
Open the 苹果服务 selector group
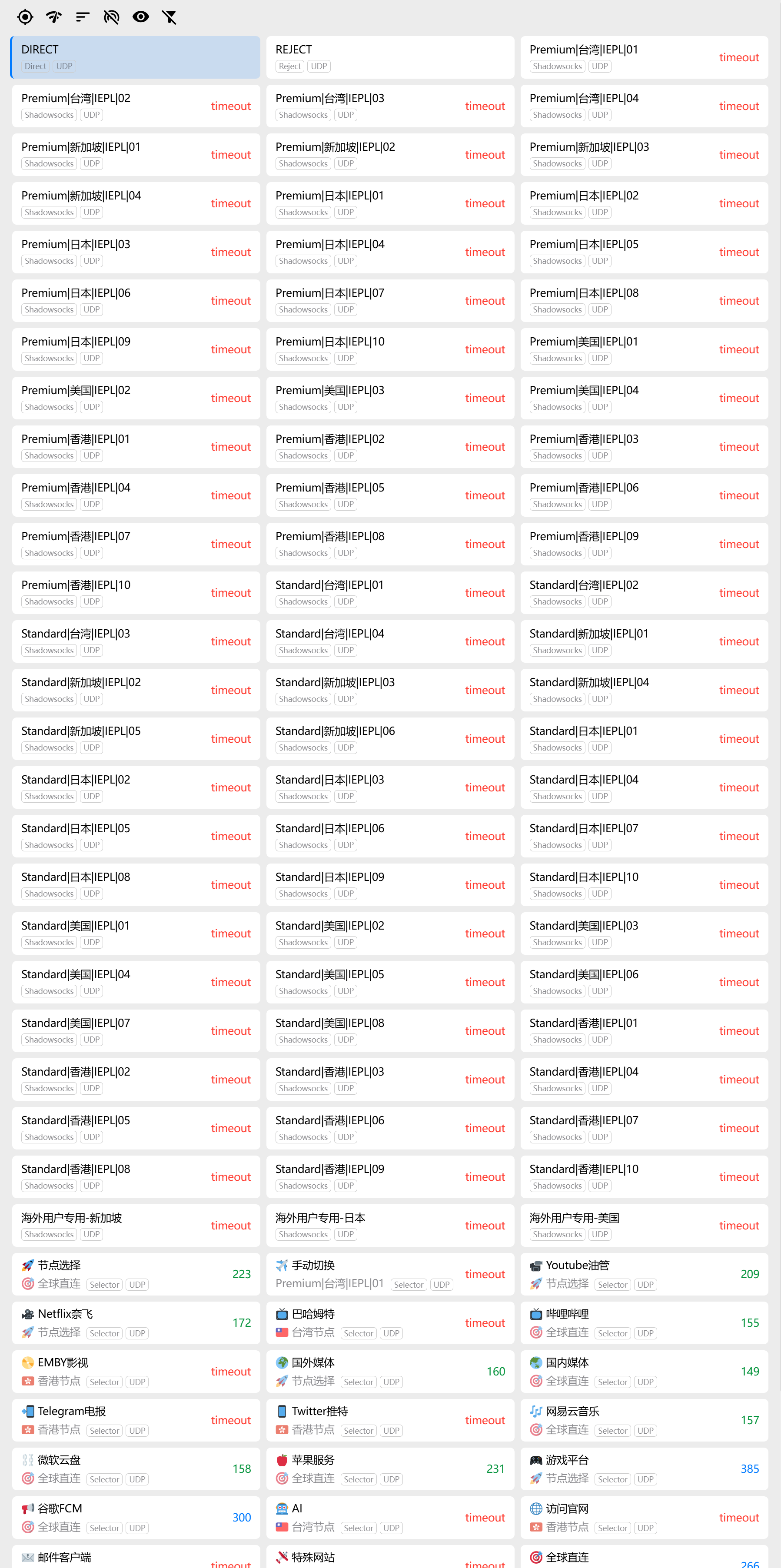click(389, 1469)
